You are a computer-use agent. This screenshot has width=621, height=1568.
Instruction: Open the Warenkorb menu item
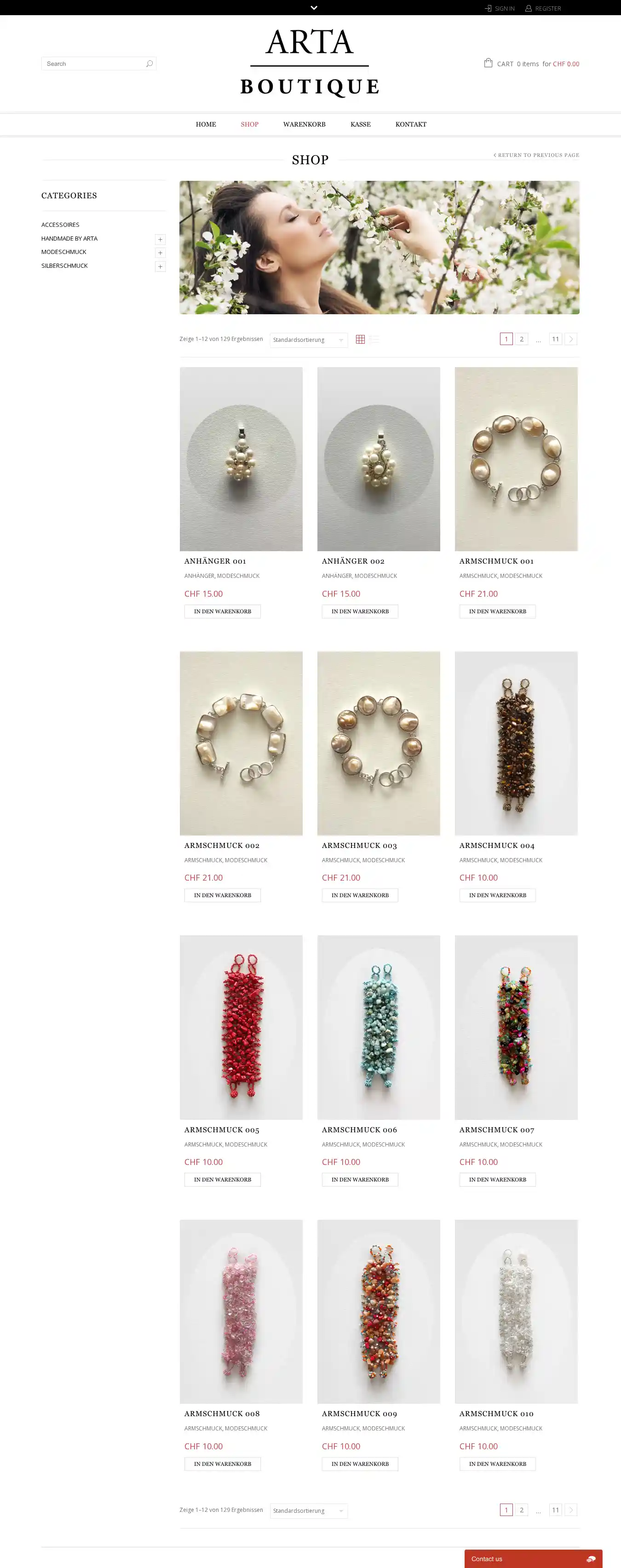tap(304, 124)
